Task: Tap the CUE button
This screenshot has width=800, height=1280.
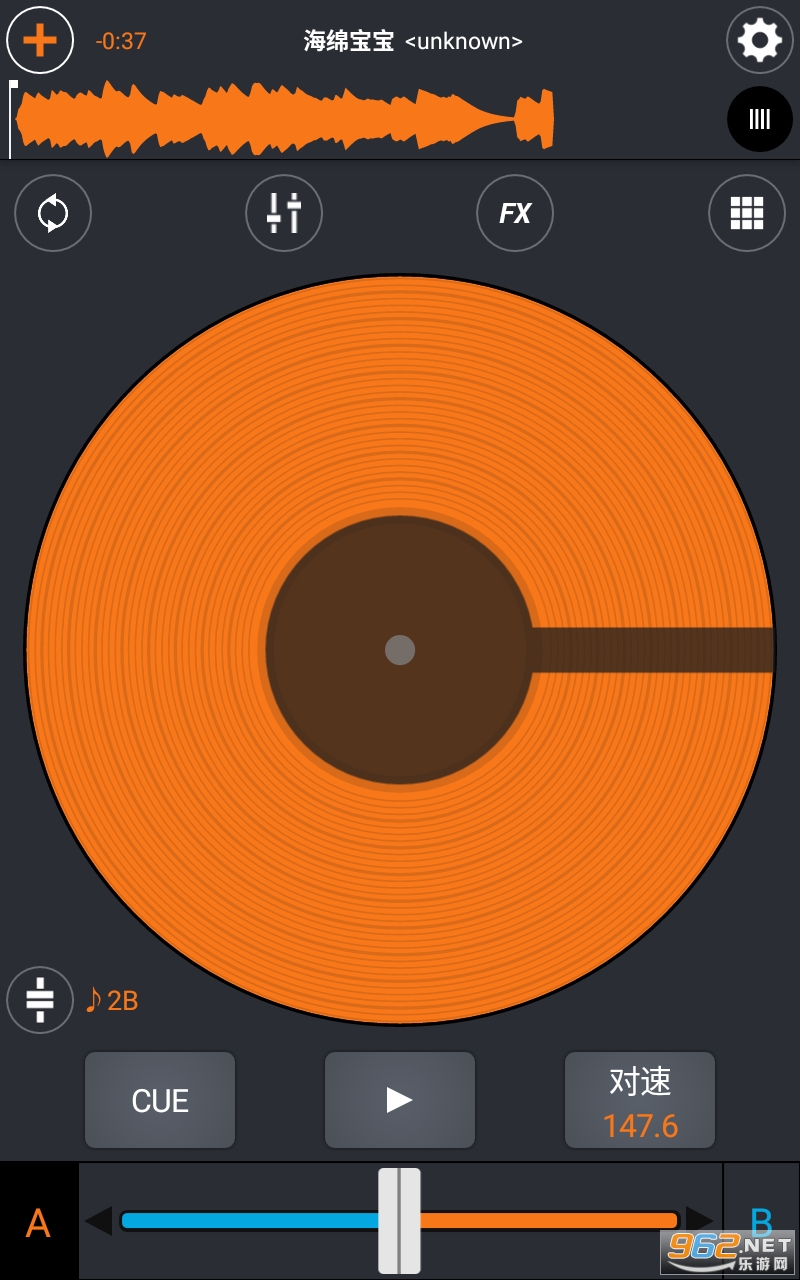Action: click(160, 1100)
